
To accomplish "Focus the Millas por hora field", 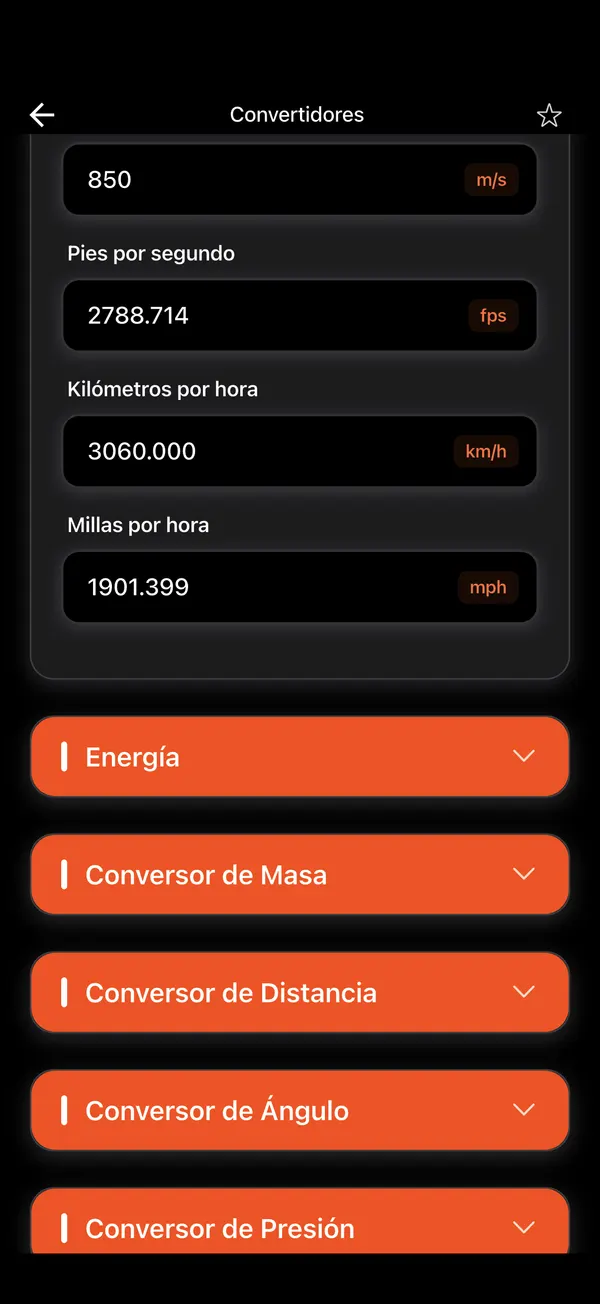I will [x=300, y=587].
